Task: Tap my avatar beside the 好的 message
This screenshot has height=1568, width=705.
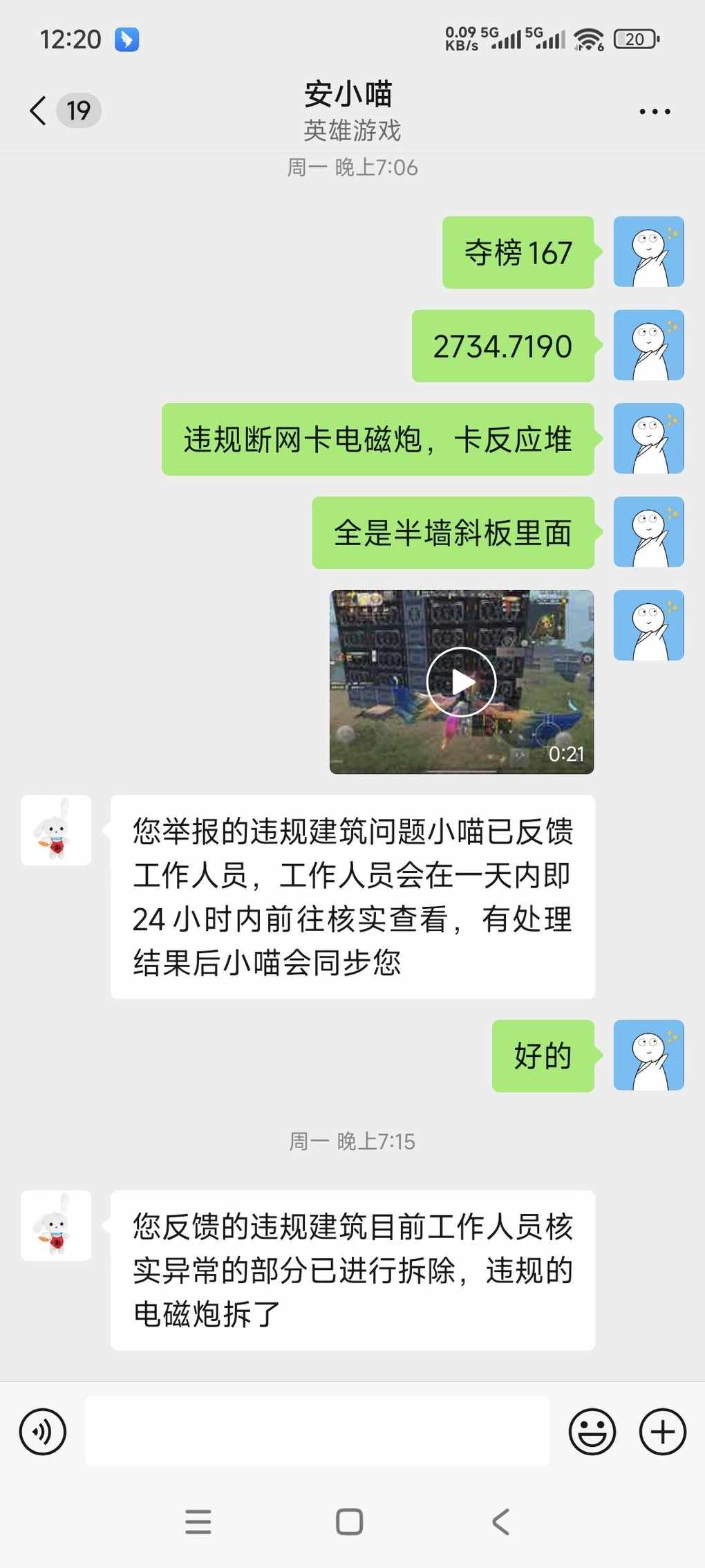Action: click(648, 1055)
